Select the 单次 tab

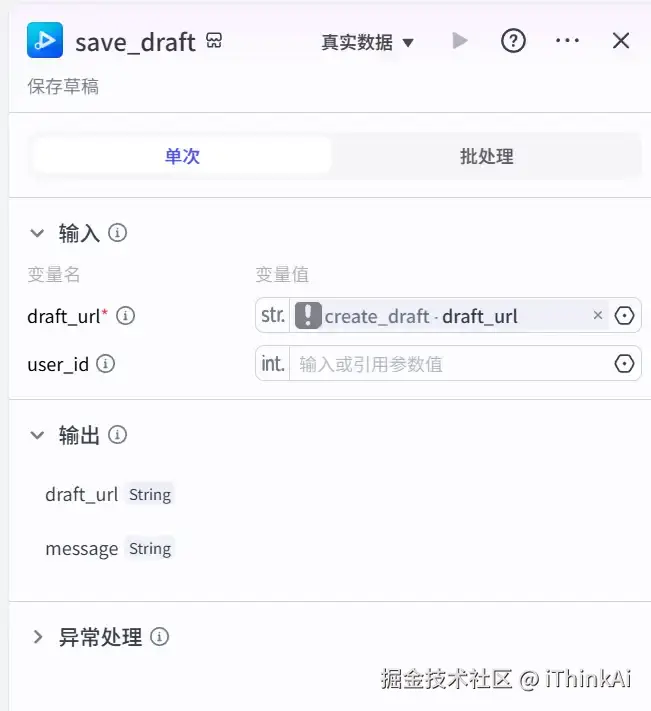[182, 156]
